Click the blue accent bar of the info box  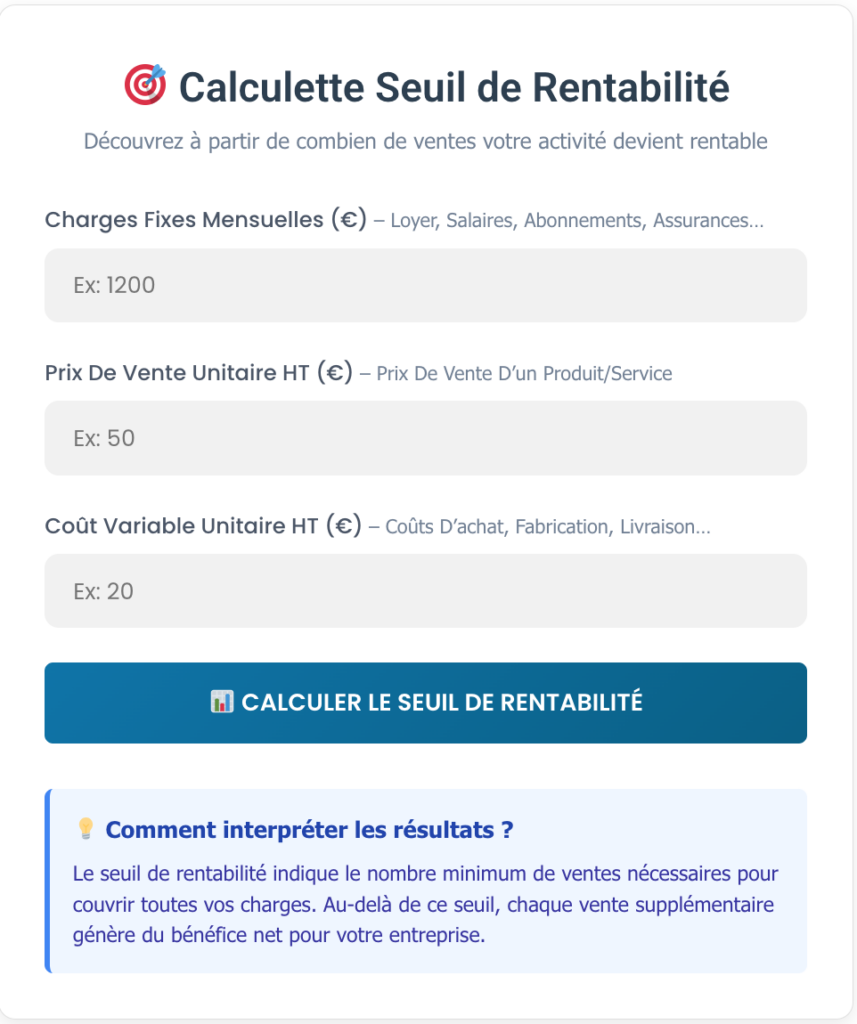(46, 880)
